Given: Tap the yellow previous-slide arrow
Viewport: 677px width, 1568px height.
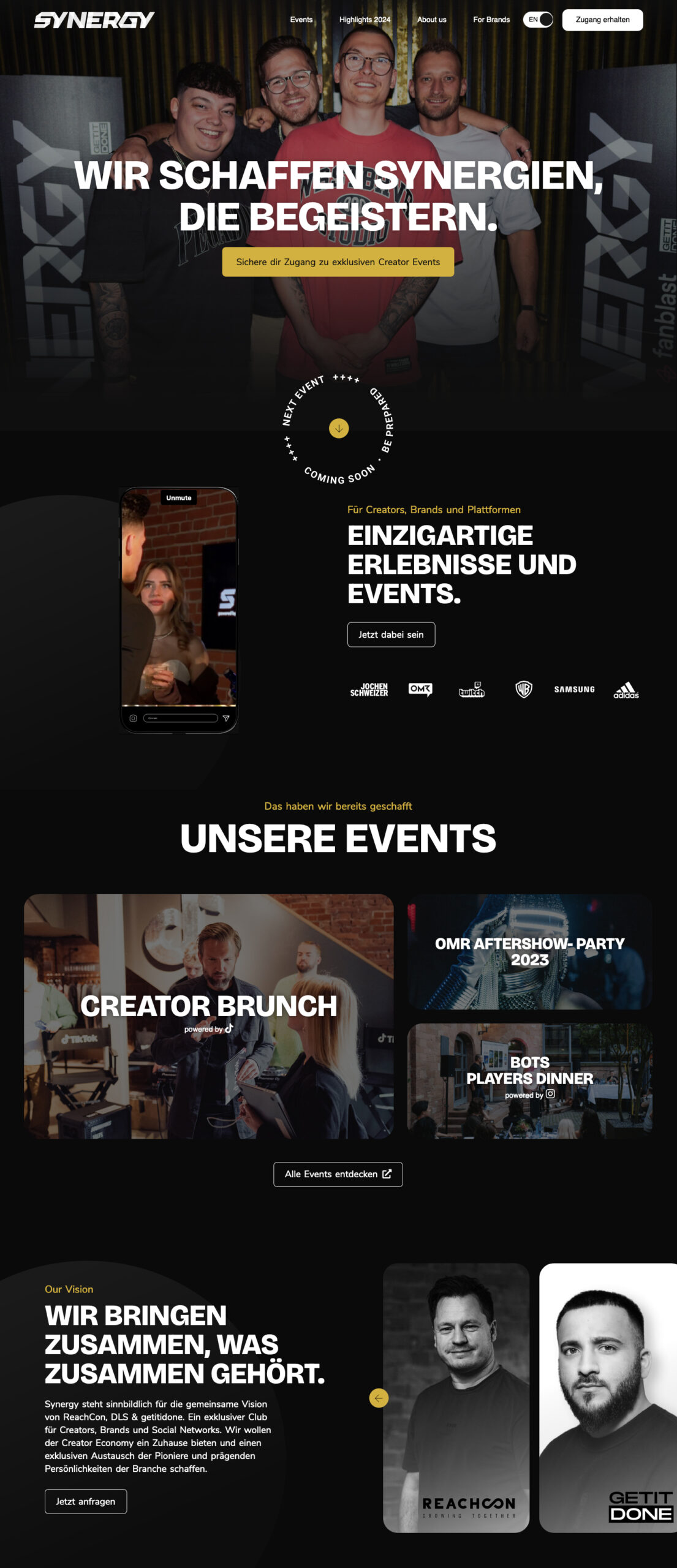Looking at the screenshot, I should tap(379, 1398).
